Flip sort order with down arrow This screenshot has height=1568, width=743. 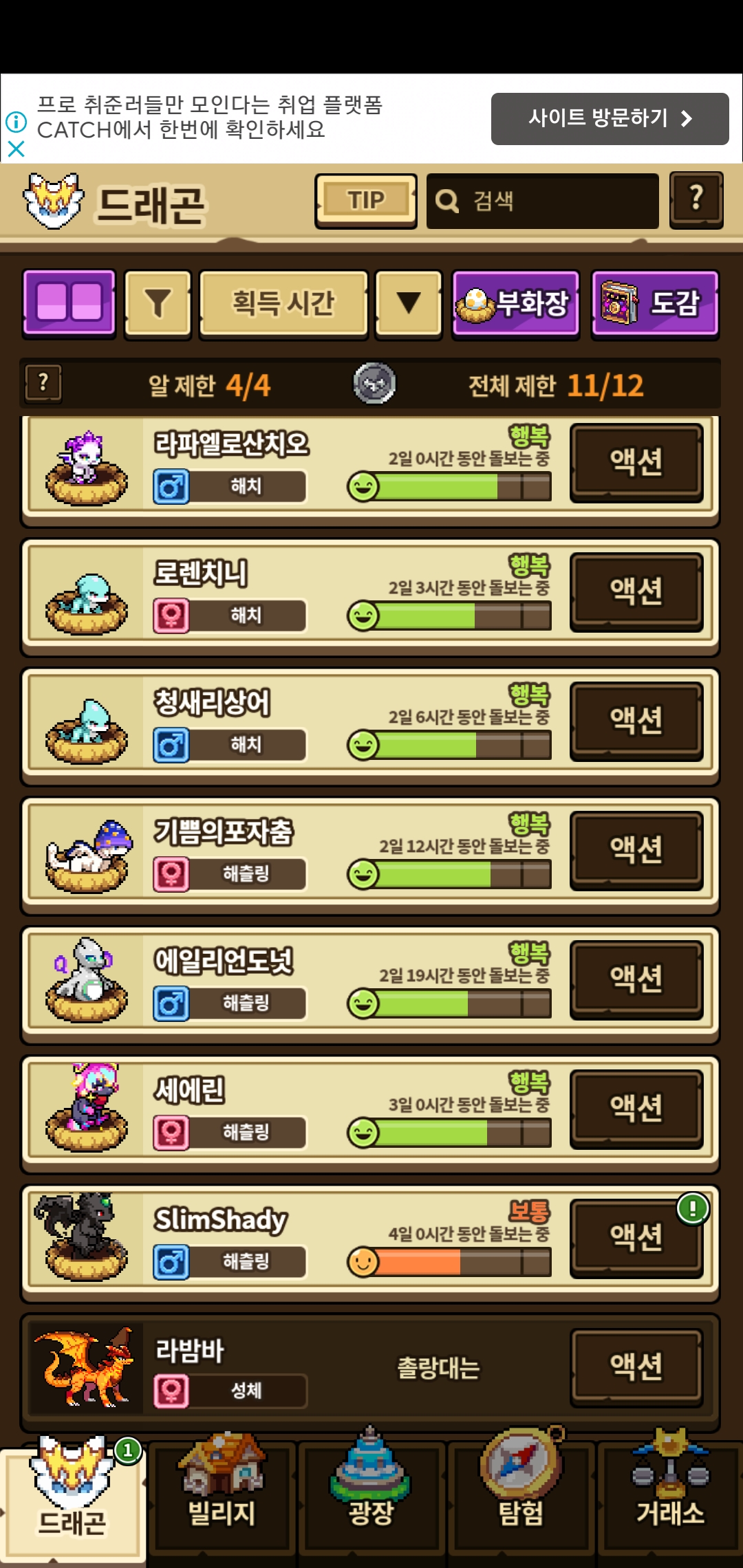409,303
